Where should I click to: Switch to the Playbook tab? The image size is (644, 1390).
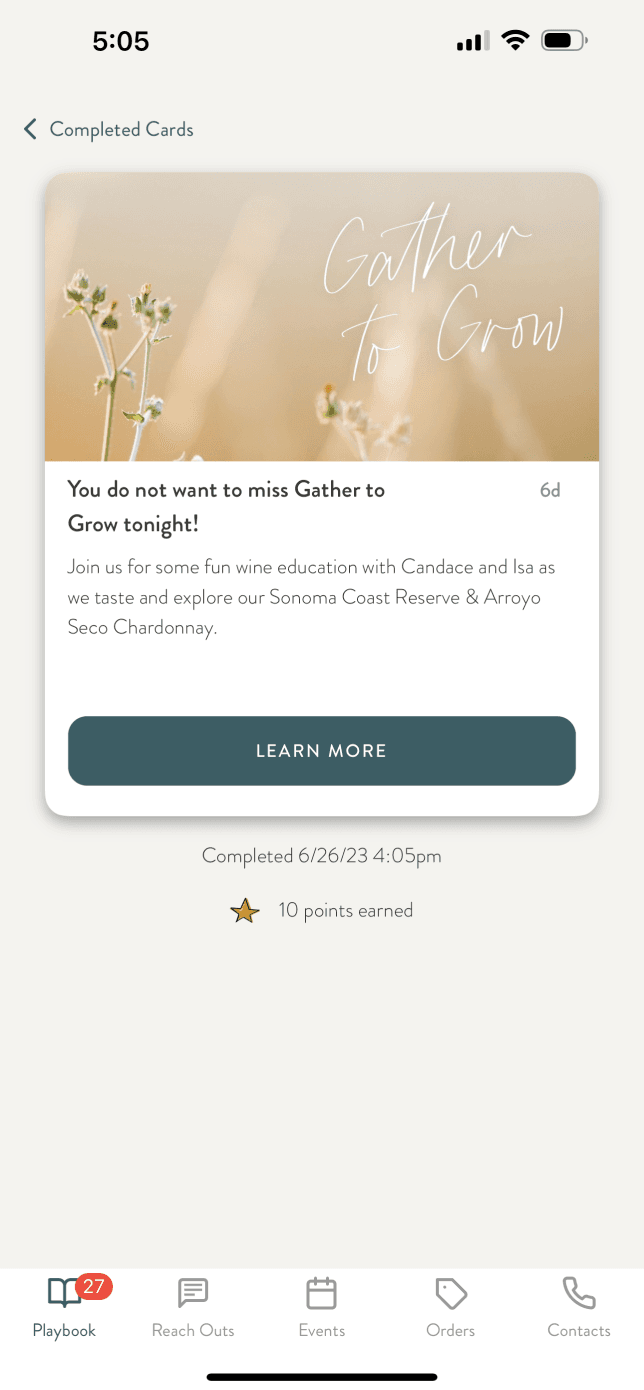(x=64, y=1307)
